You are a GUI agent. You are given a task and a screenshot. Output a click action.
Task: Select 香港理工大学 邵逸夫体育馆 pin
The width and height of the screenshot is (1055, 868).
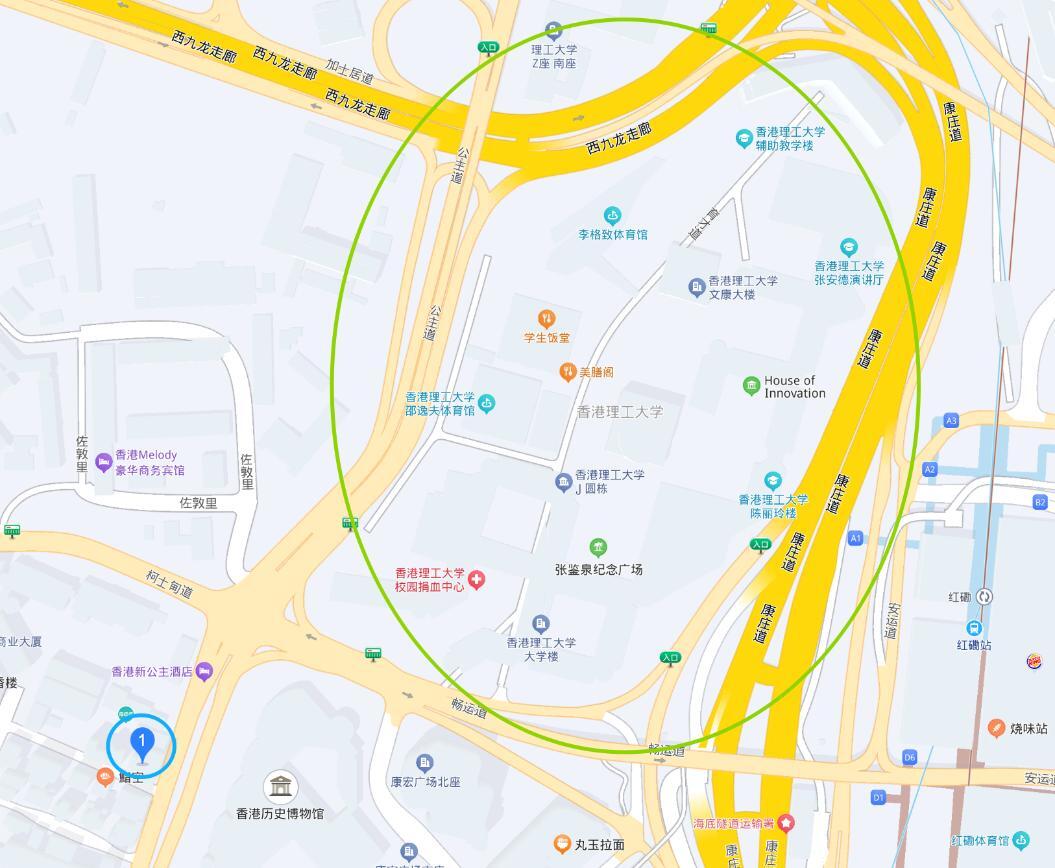click(x=487, y=403)
